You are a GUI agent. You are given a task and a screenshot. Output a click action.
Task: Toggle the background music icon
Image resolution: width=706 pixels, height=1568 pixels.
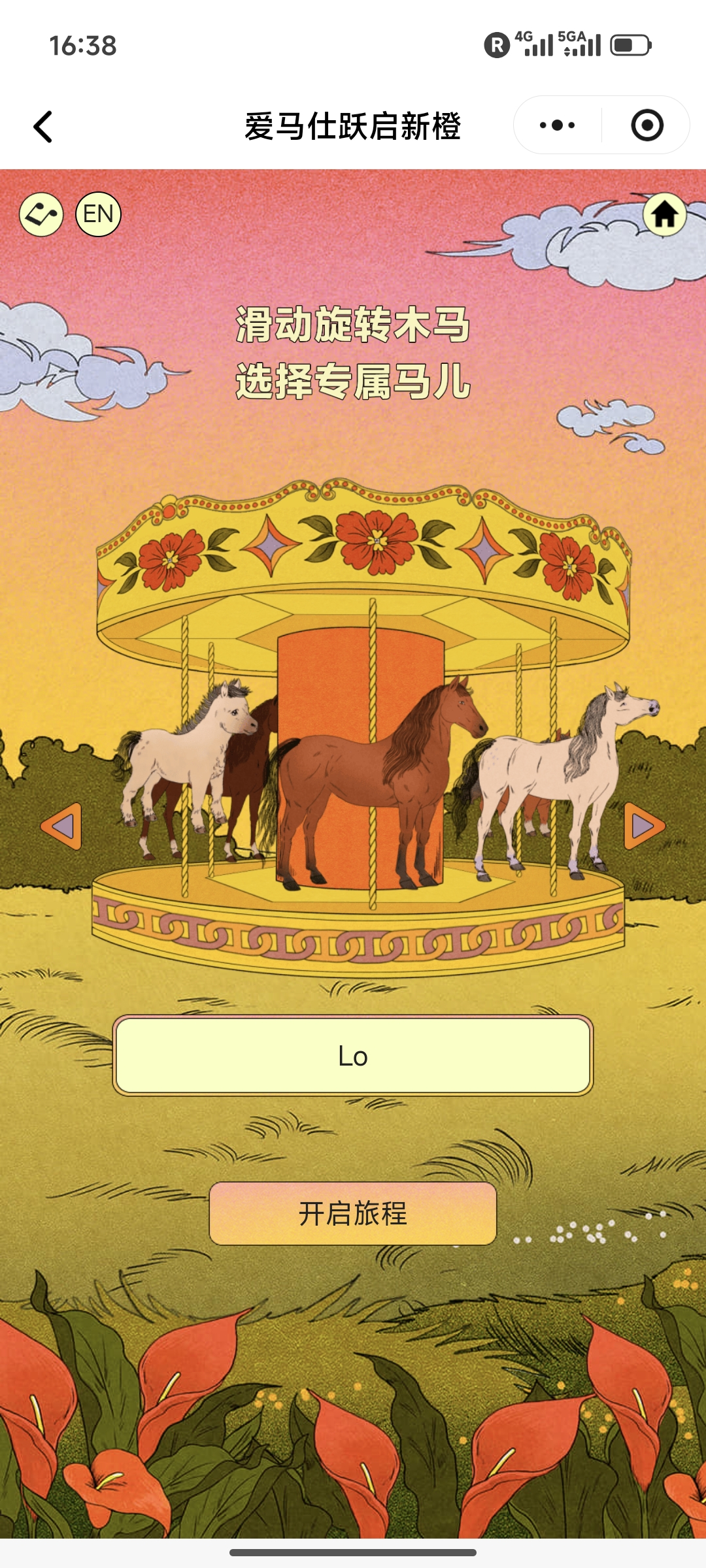point(41,214)
